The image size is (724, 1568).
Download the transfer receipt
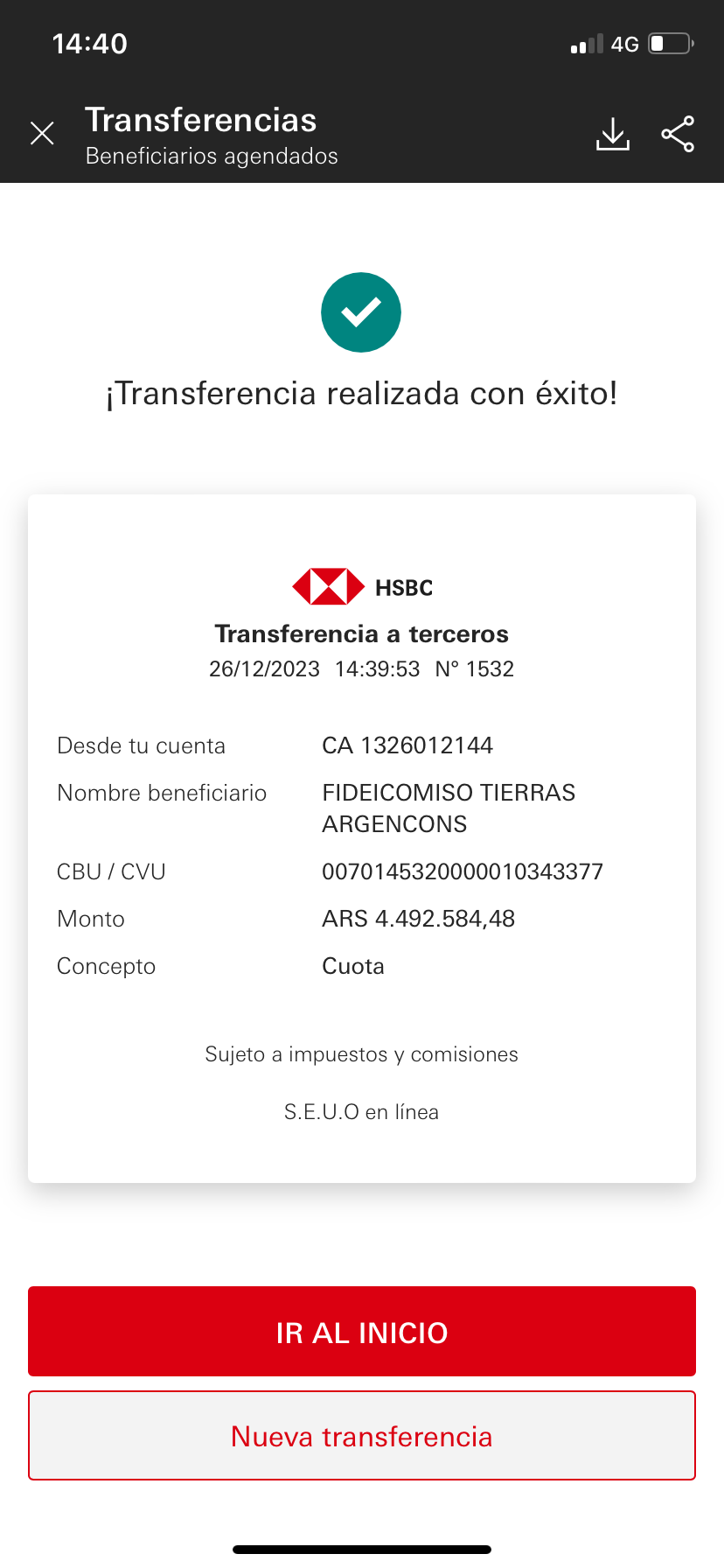coord(613,134)
